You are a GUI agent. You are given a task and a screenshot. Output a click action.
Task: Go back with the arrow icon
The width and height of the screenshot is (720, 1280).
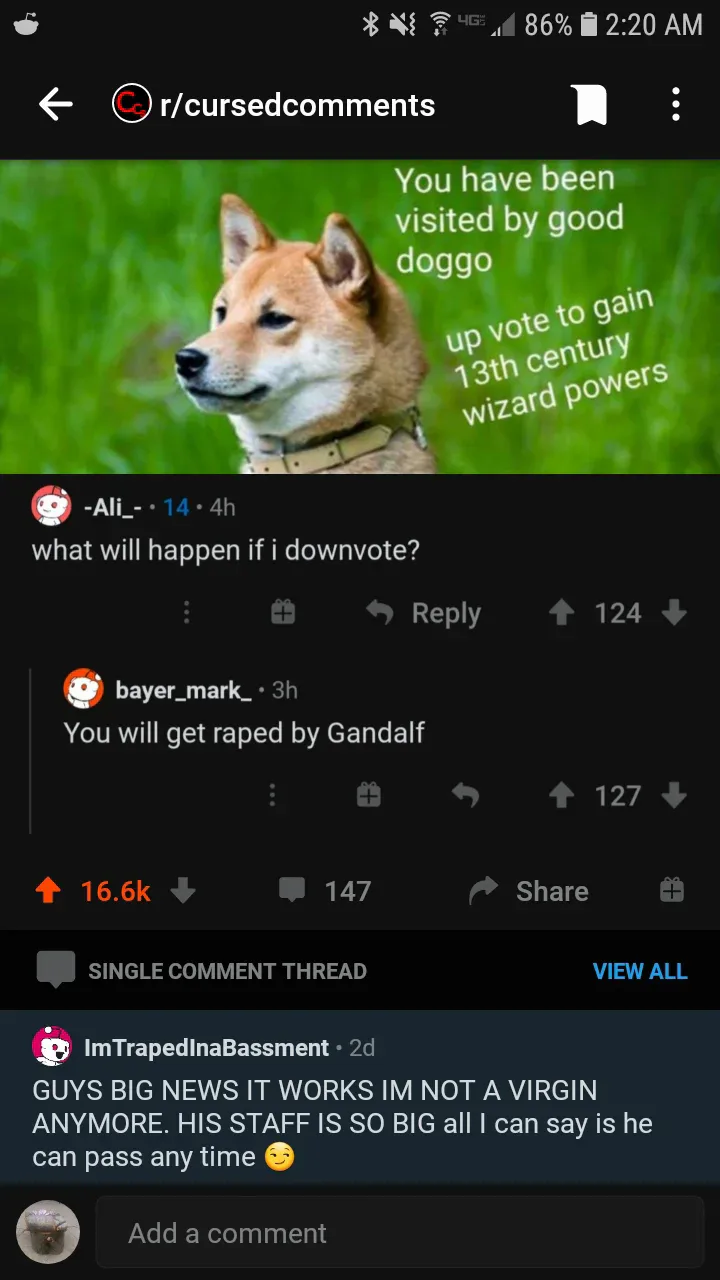(55, 104)
